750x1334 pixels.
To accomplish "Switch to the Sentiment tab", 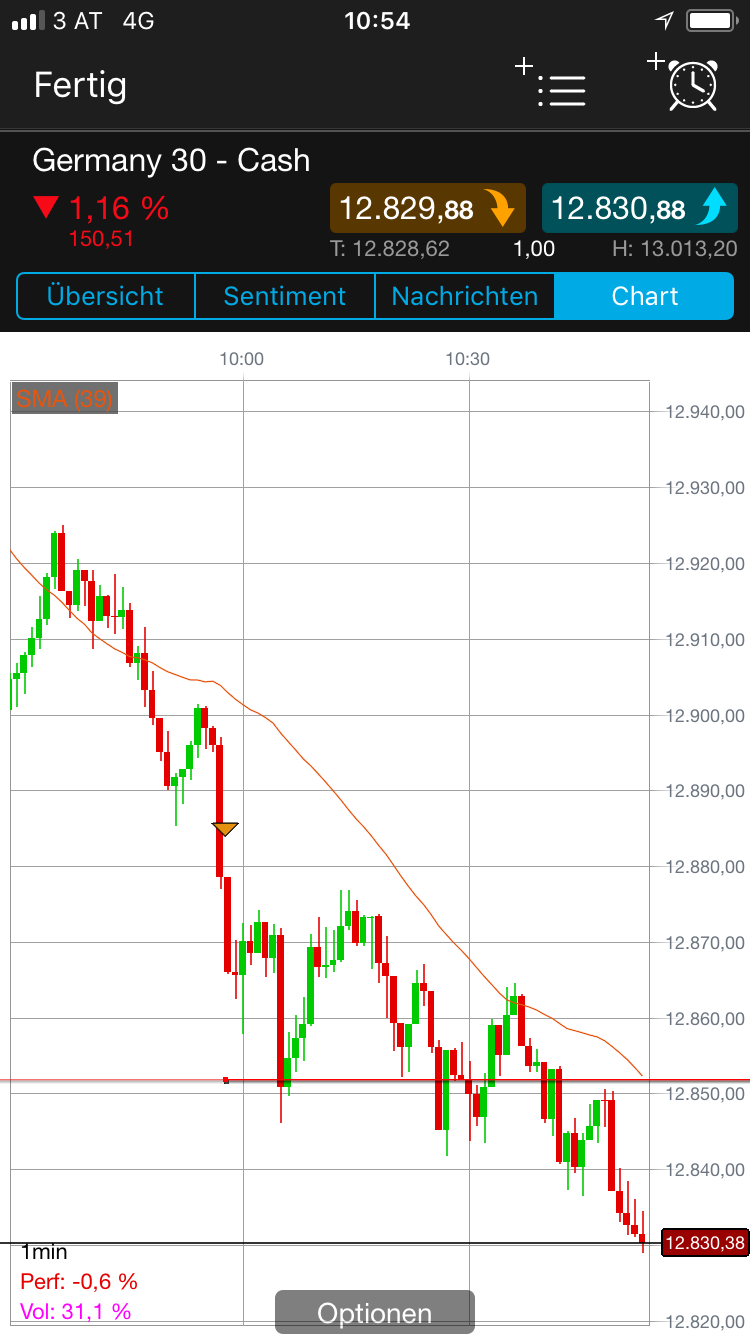I will [x=284, y=296].
